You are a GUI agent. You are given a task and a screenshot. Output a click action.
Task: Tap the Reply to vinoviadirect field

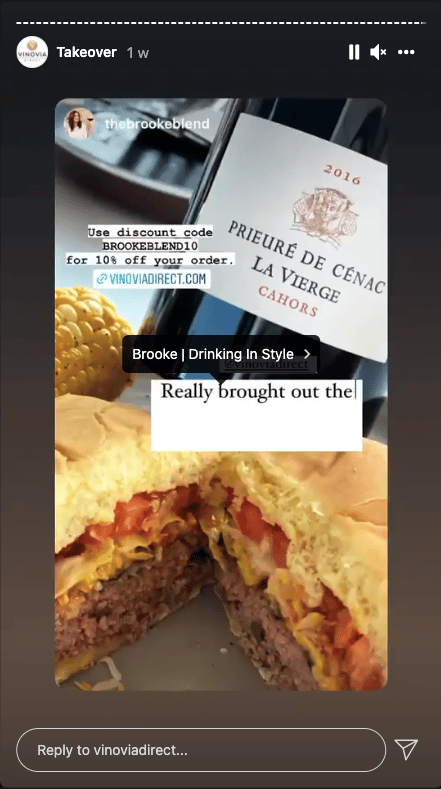point(201,750)
